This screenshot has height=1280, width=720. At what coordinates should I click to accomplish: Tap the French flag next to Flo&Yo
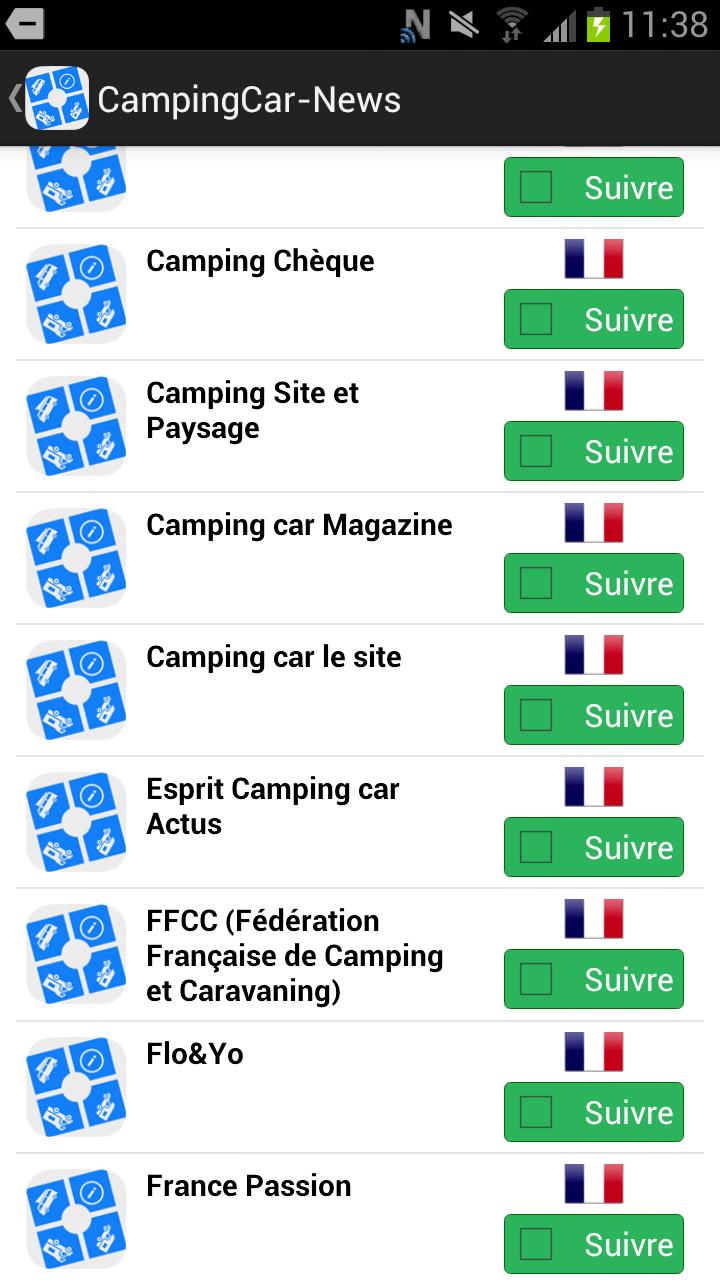(x=592, y=1051)
